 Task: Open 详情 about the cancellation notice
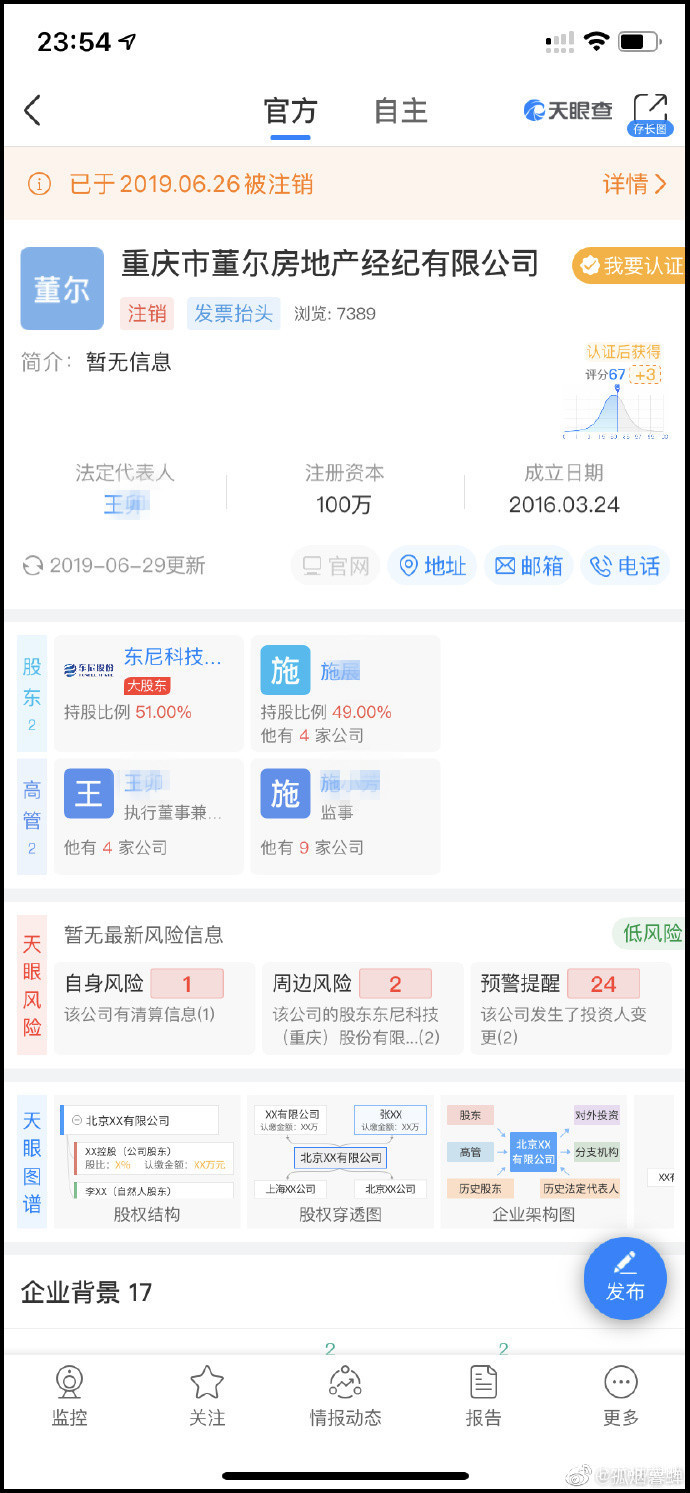click(634, 184)
